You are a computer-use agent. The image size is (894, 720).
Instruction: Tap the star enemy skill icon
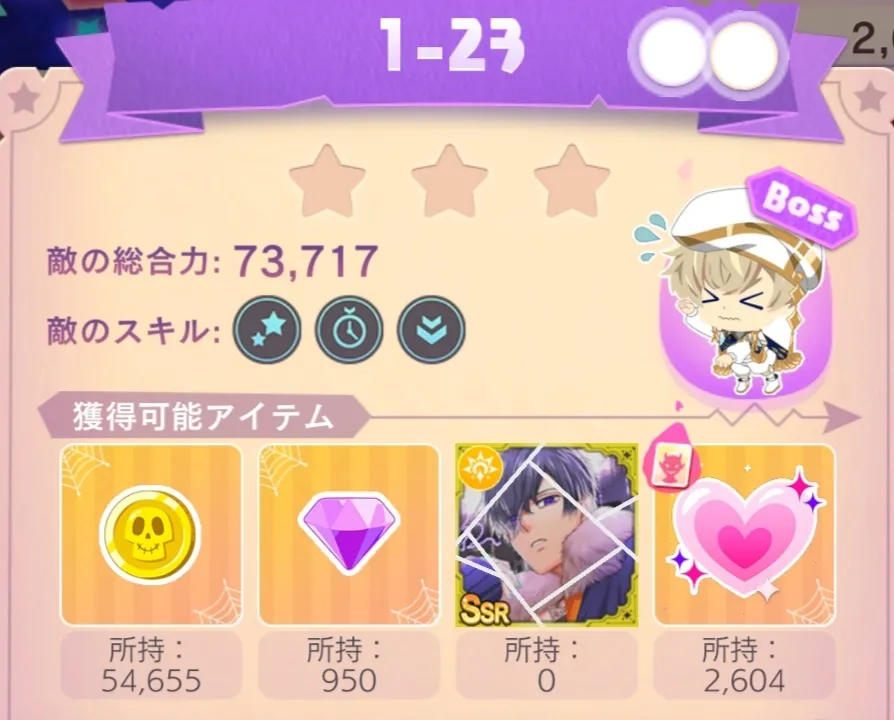click(267, 328)
